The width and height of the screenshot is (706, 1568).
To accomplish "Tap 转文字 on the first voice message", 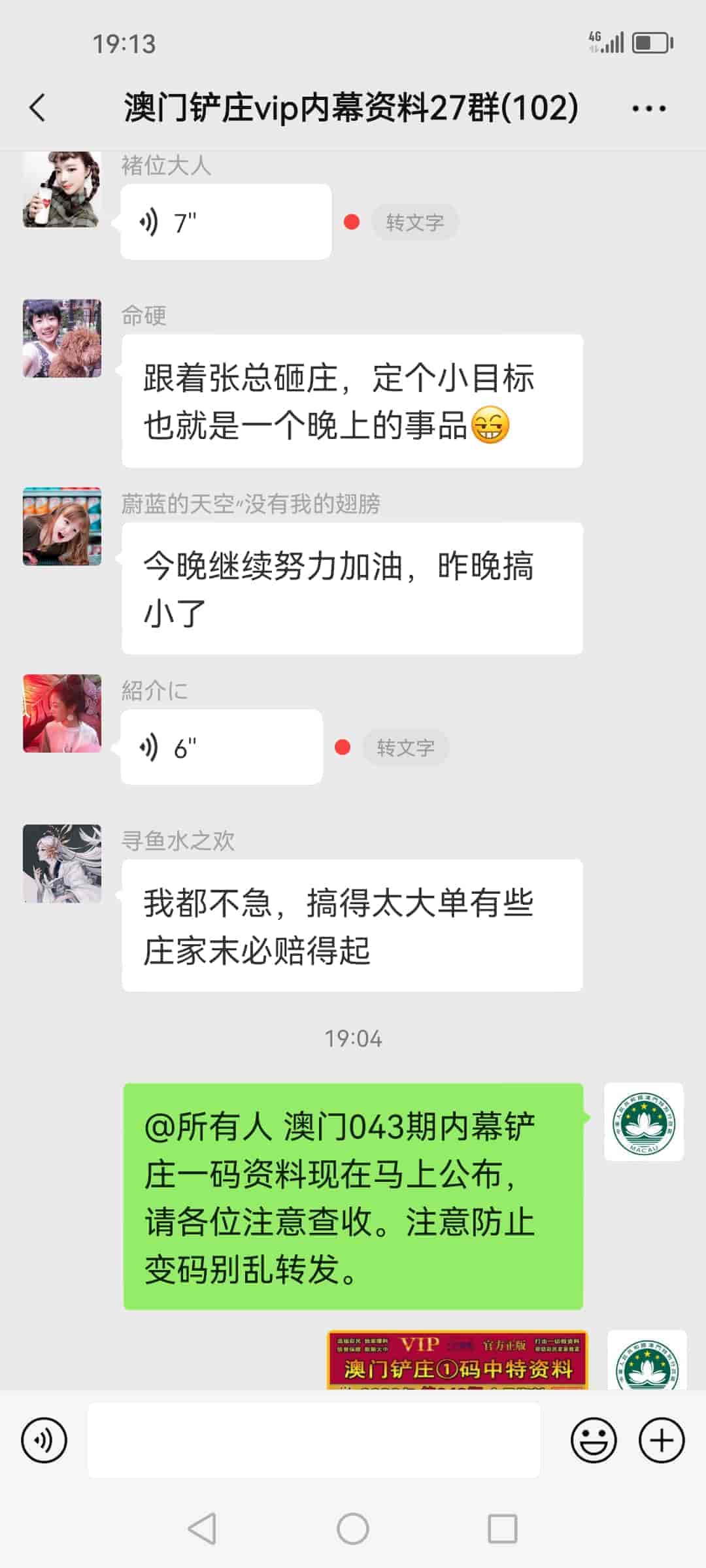I will 414,222.
